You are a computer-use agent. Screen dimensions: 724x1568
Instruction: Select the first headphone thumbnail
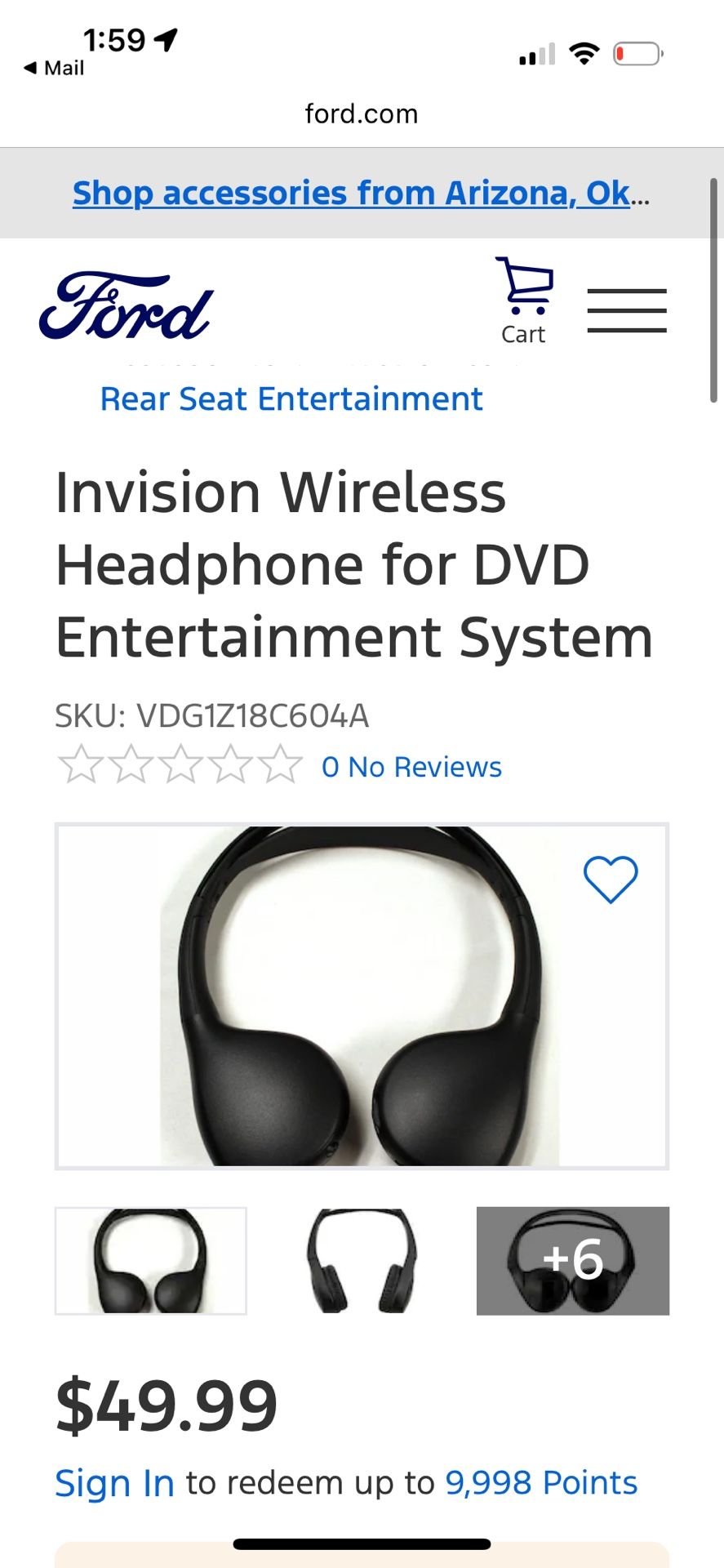click(x=150, y=1260)
